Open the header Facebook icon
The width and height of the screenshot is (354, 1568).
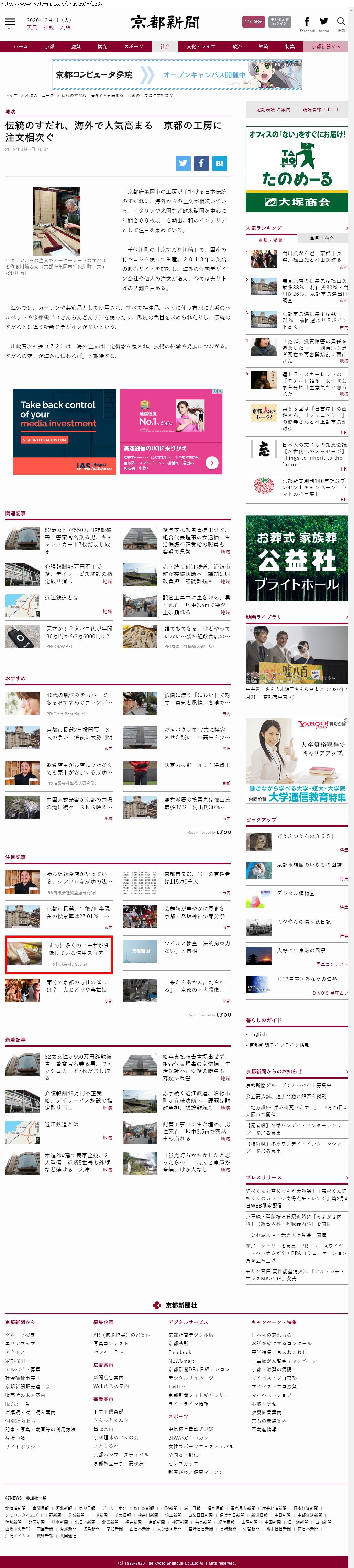pyautogui.click(x=307, y=22)
